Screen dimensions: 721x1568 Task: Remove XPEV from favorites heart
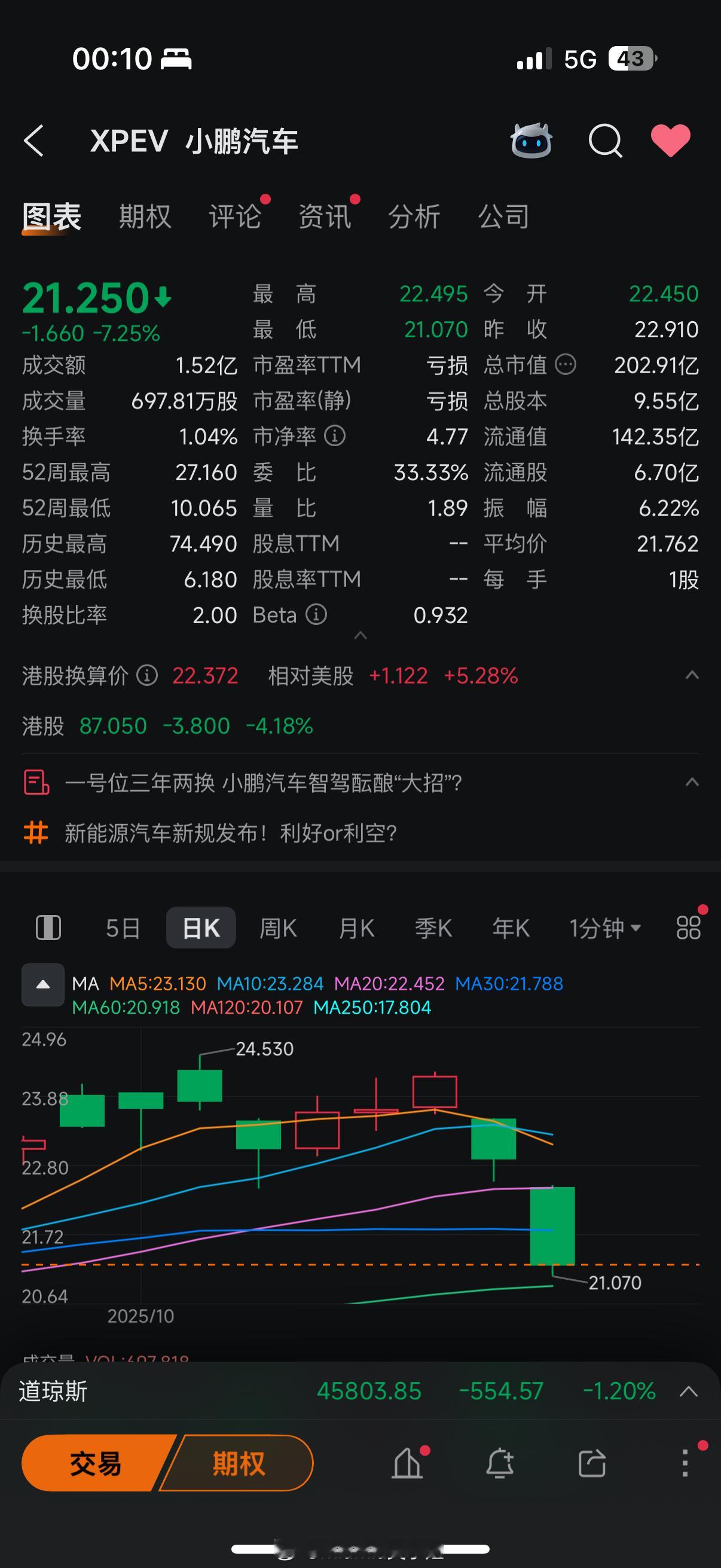coord(671,141)
